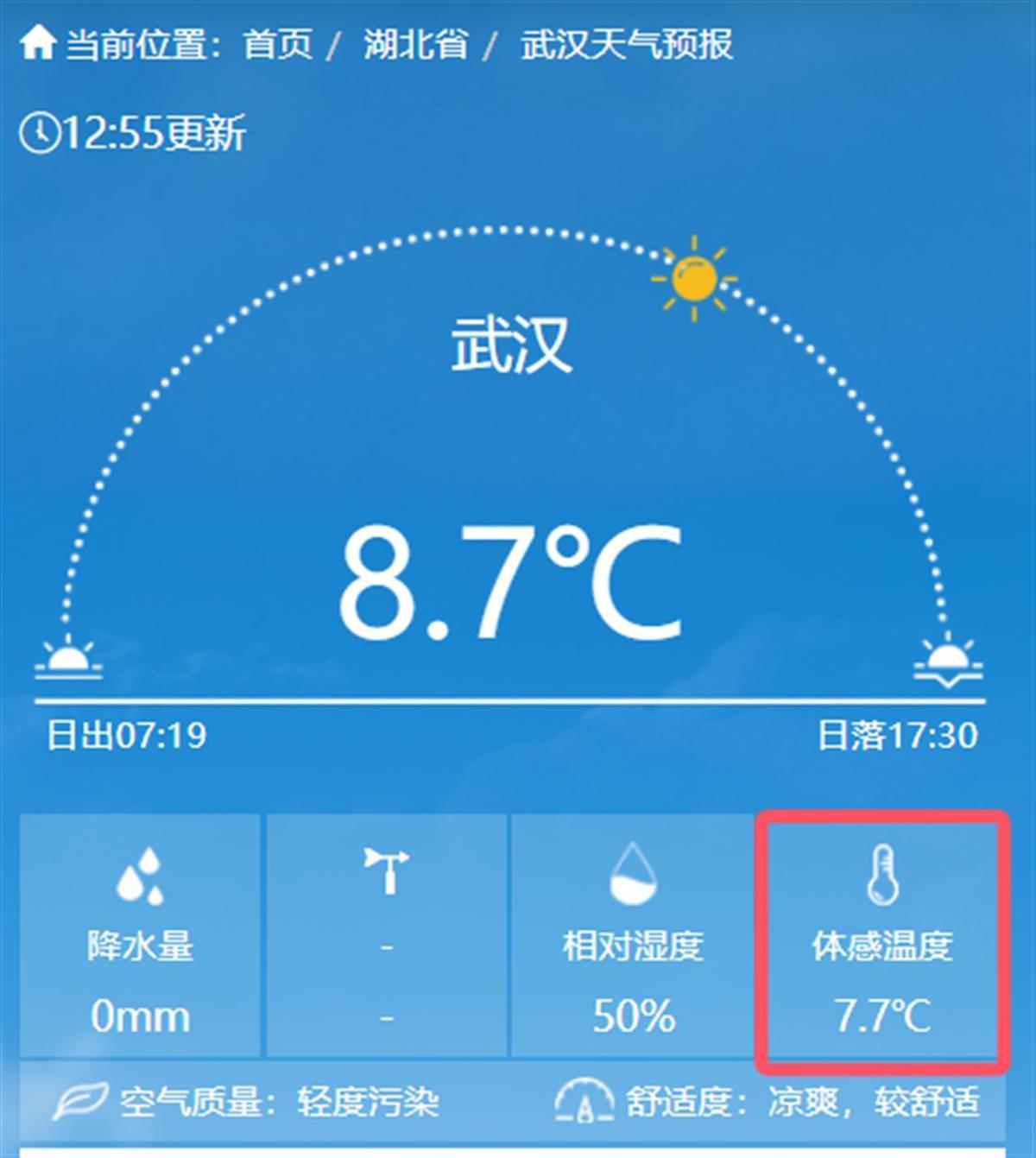
Task: Open the 武汉天气预报 breadcrumb link
Action: coord(627,44)
